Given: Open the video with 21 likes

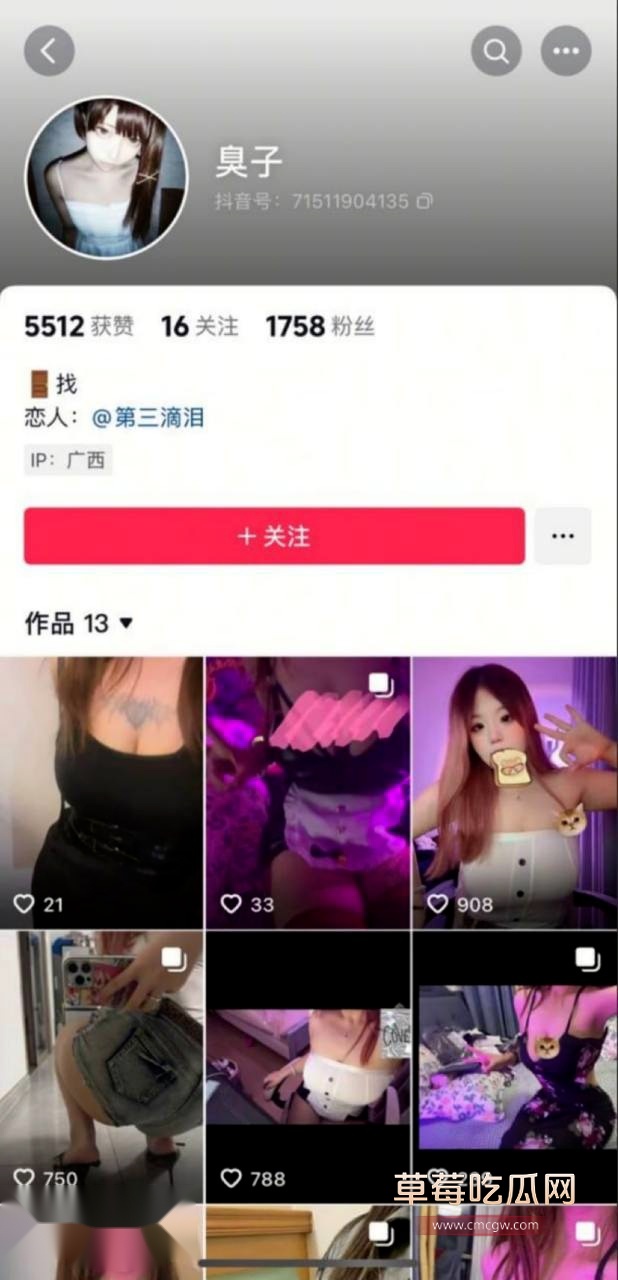Looking at the screenshot, I should tap(101, 792).
